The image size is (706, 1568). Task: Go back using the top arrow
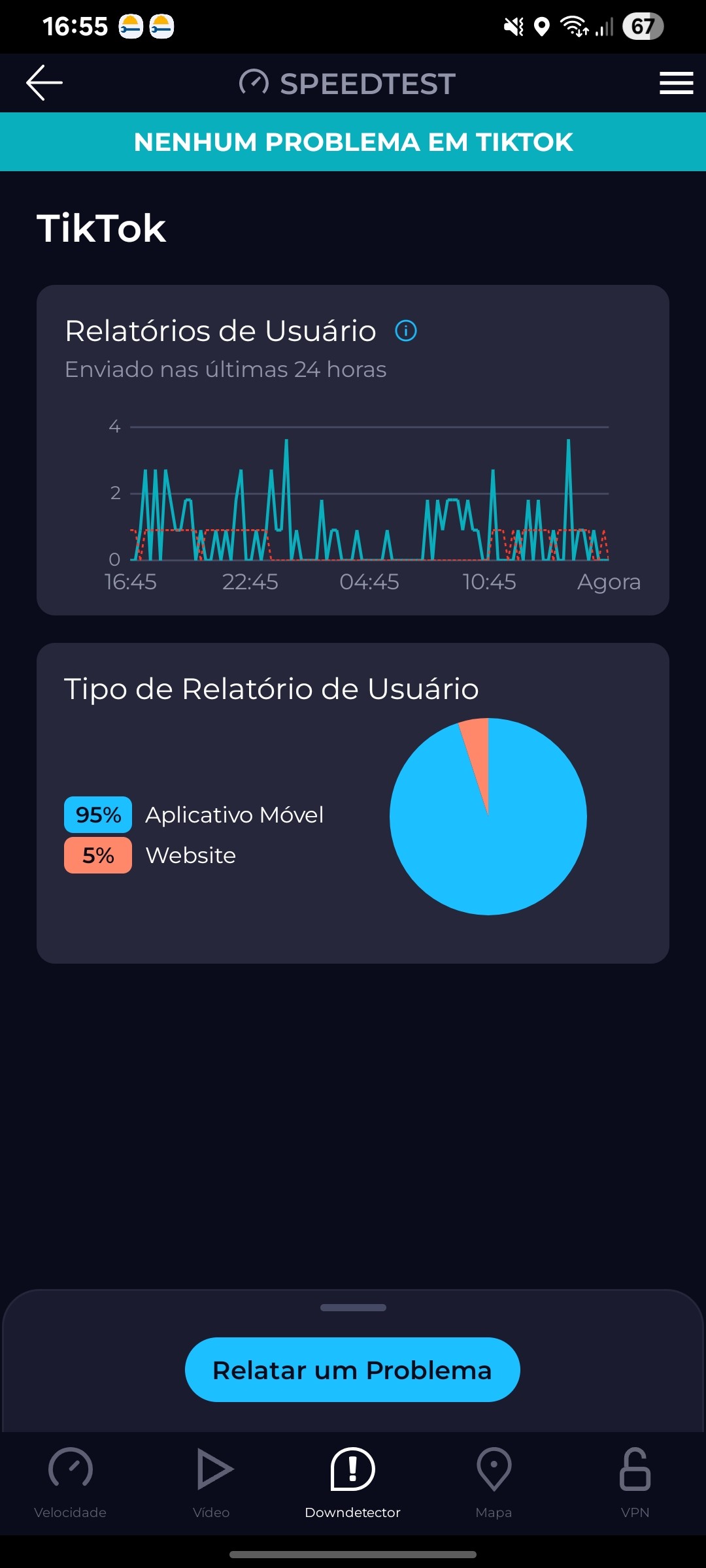[44, 83]
